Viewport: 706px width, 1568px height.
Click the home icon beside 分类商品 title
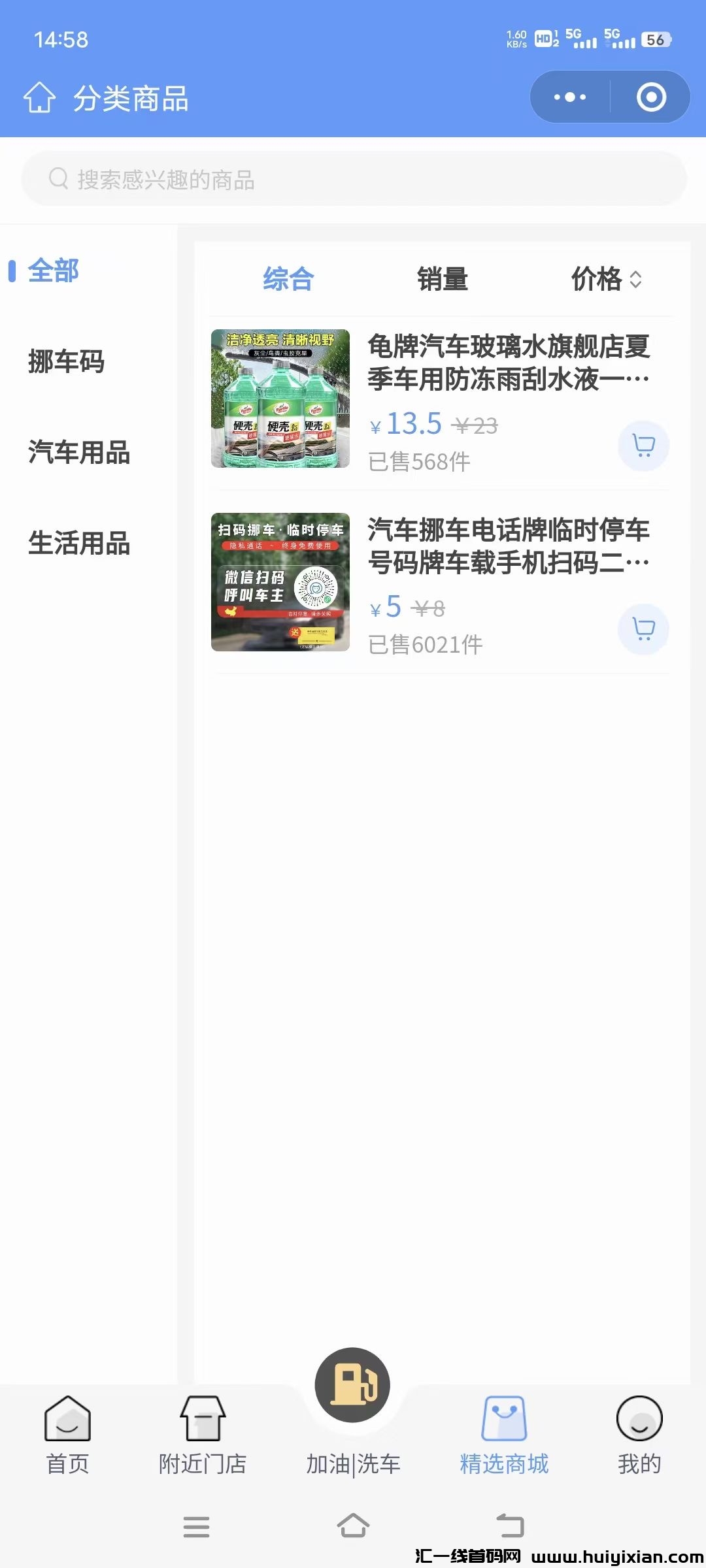pos(41,98)
